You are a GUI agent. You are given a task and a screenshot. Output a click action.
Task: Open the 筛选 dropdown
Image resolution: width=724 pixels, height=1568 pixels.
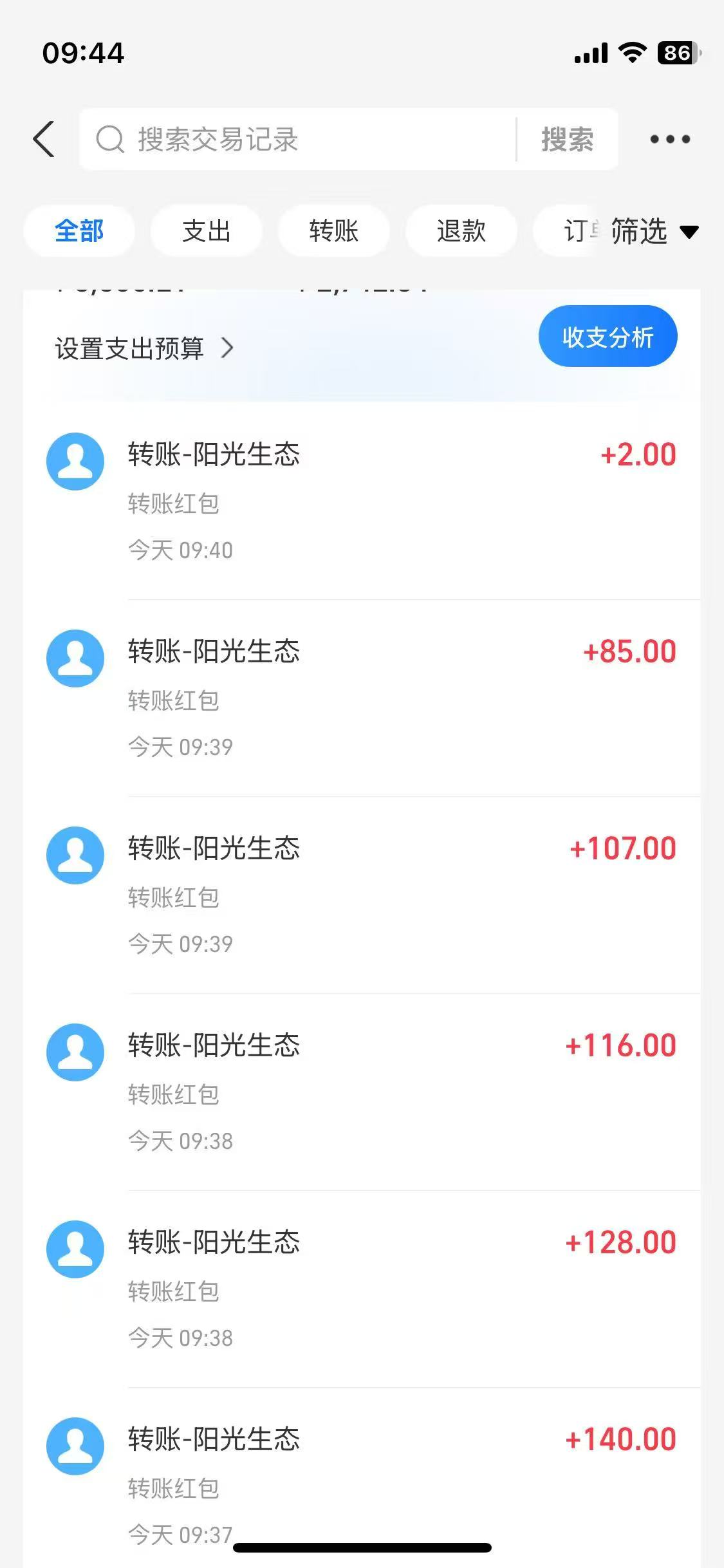650,232
